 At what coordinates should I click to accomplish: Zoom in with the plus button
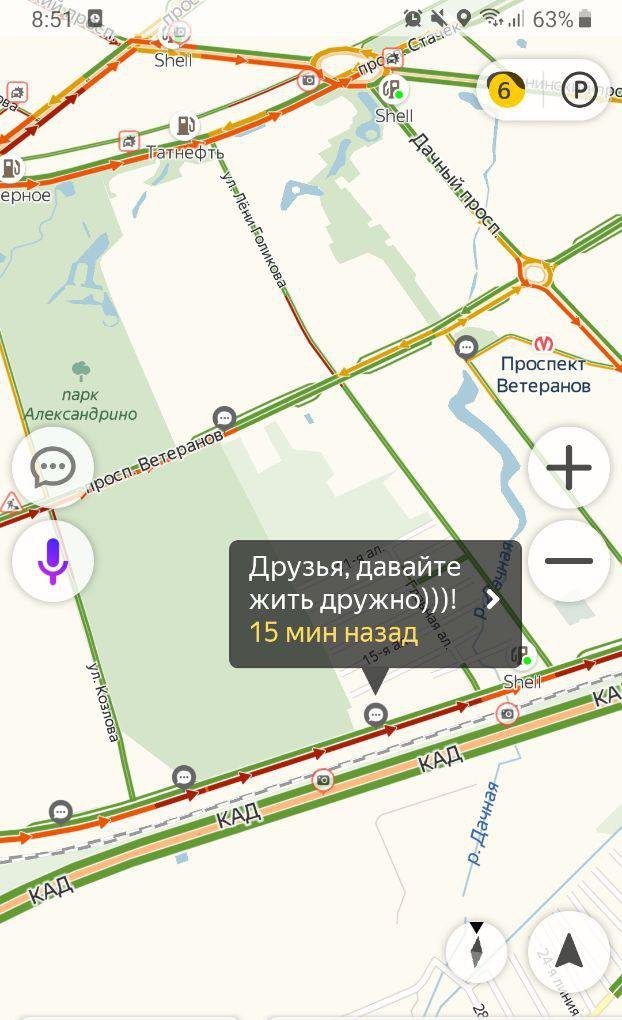point(569,468)
